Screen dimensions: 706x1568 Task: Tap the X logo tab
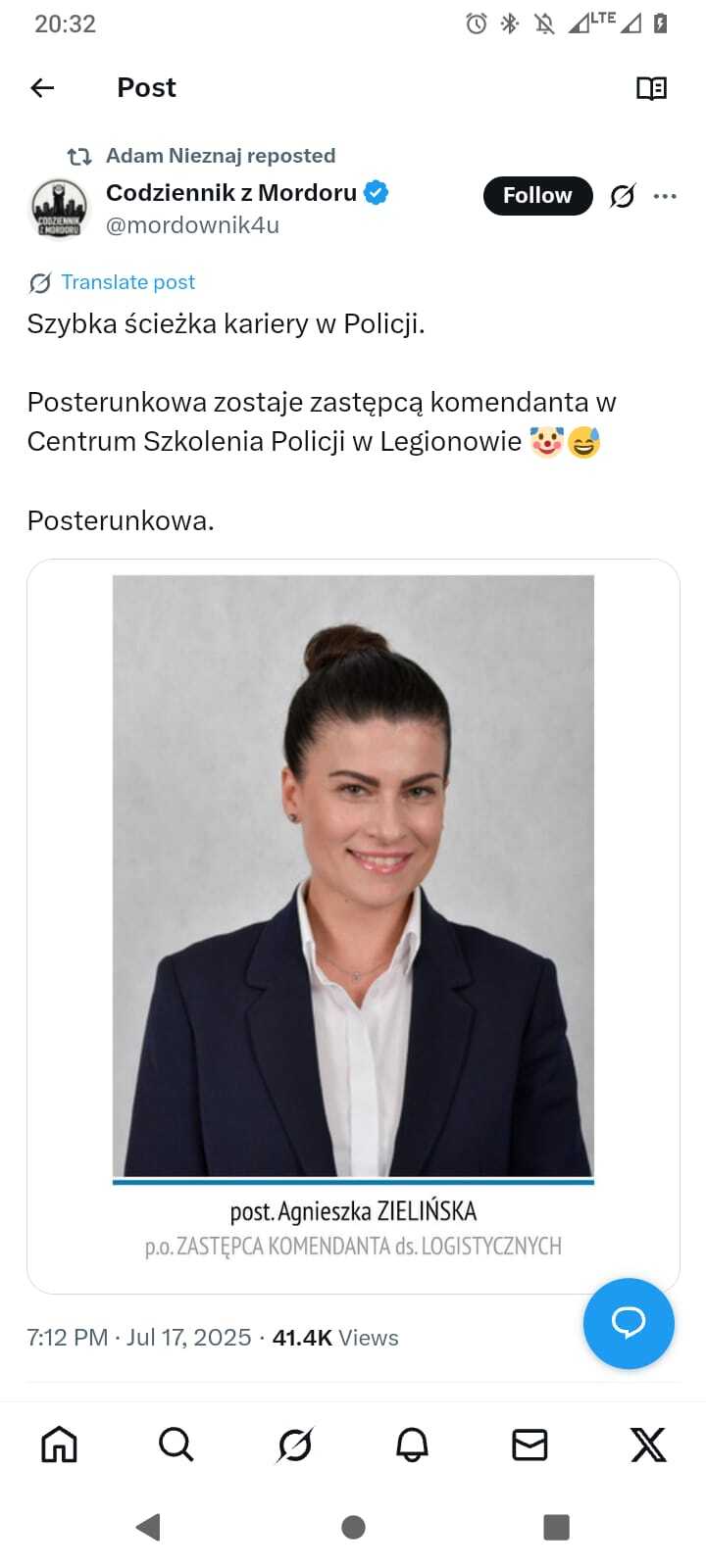(647, 1445)
